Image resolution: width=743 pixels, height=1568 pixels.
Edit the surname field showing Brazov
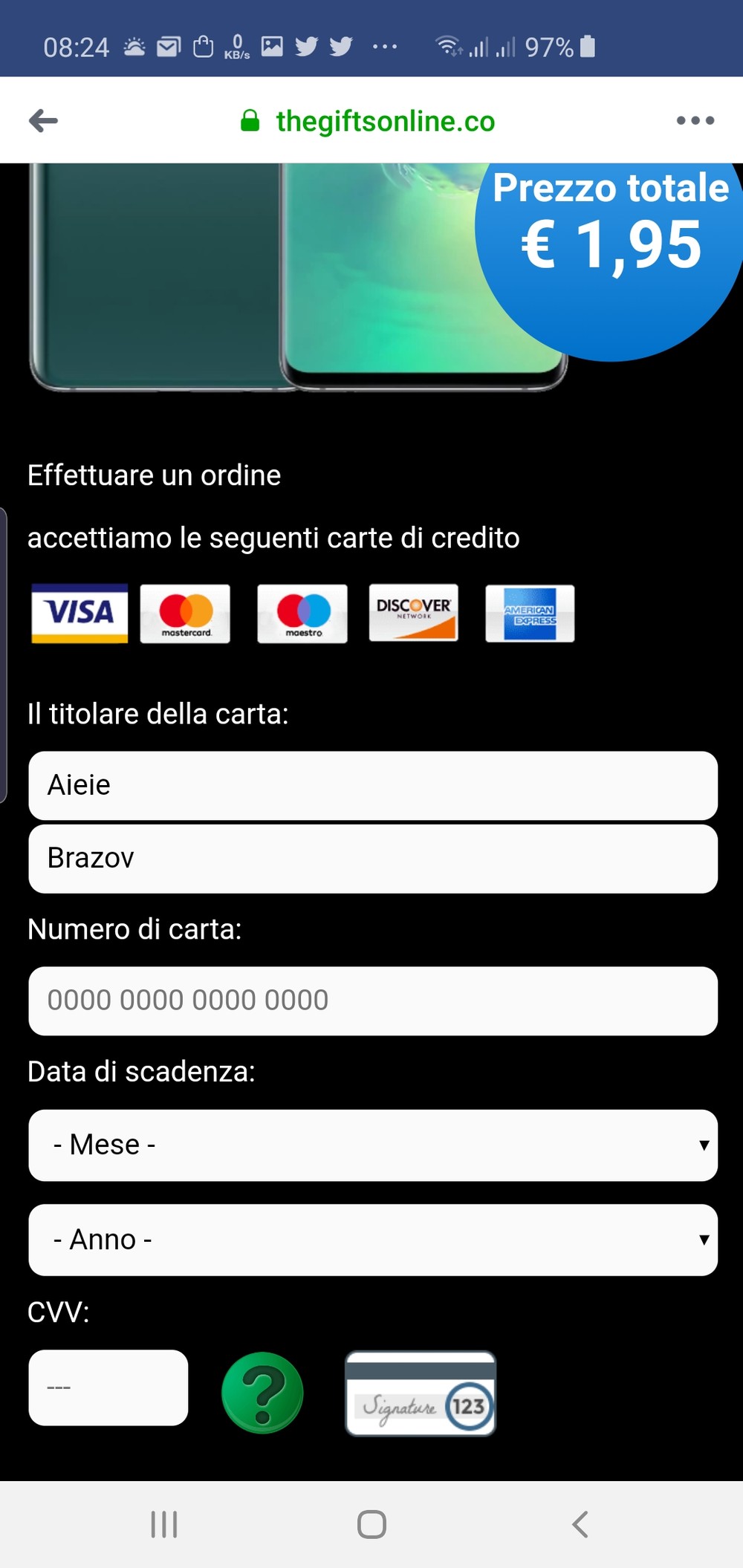pyautogui.click(x=373, y=859)
